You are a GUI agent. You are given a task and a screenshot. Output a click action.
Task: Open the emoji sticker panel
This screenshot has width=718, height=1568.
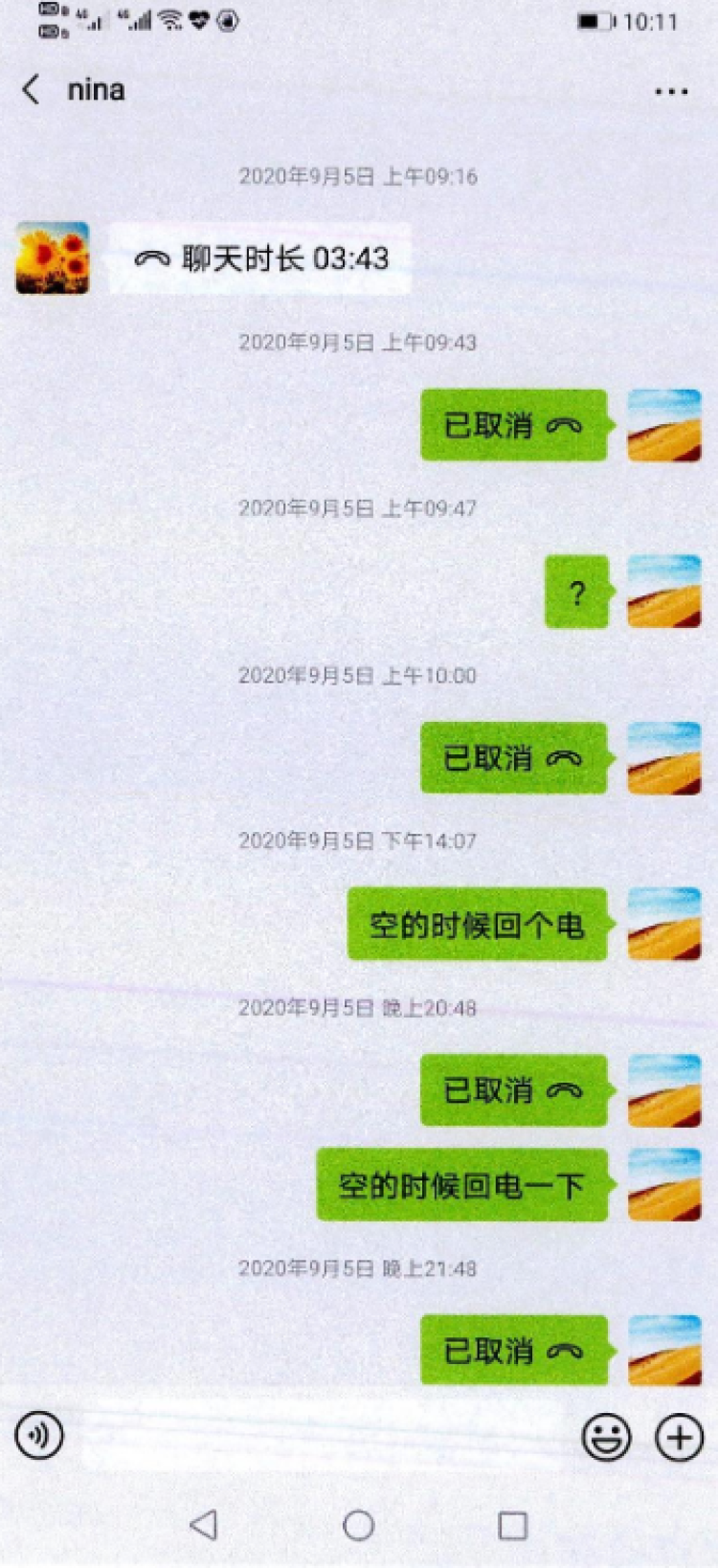tap(606, 1437)
